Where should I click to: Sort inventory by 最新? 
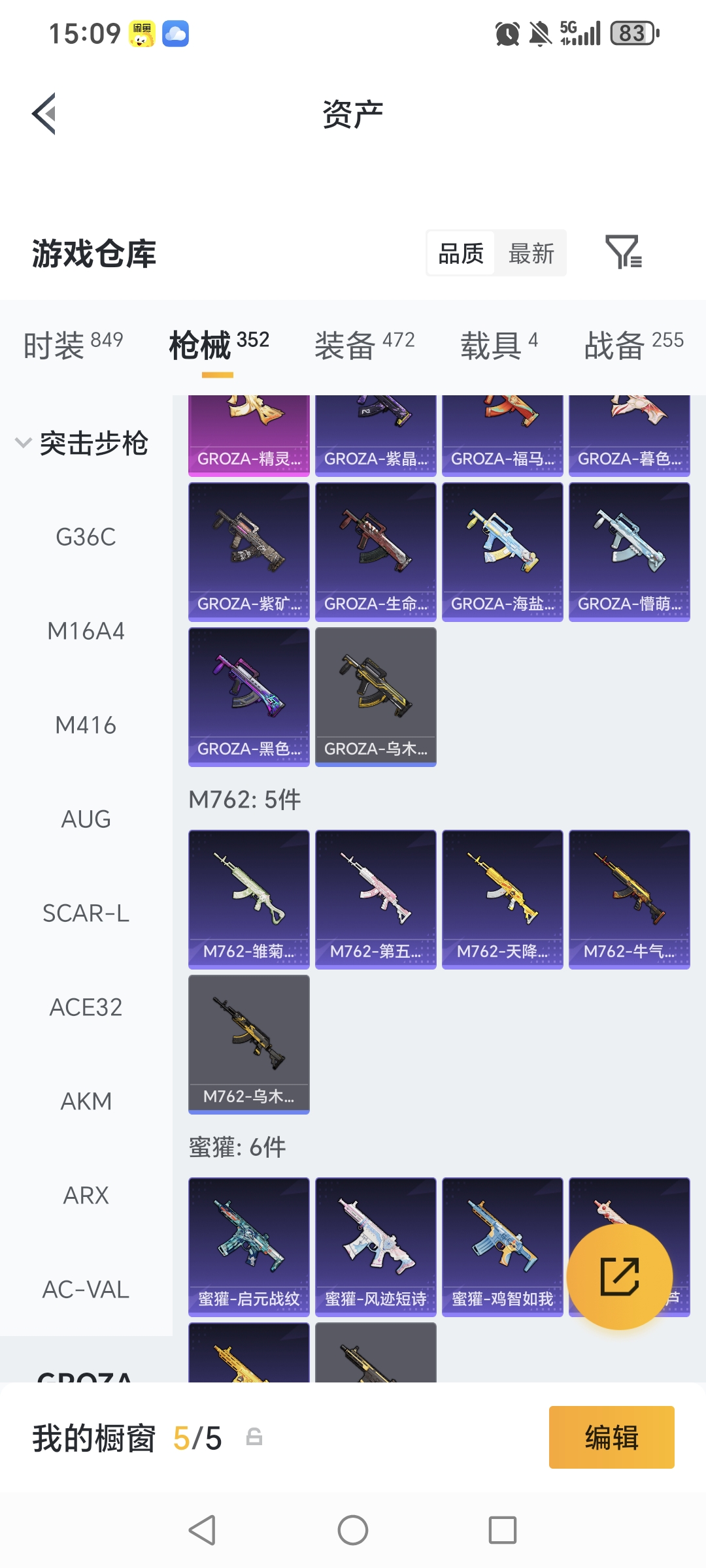tap(531, 253)
